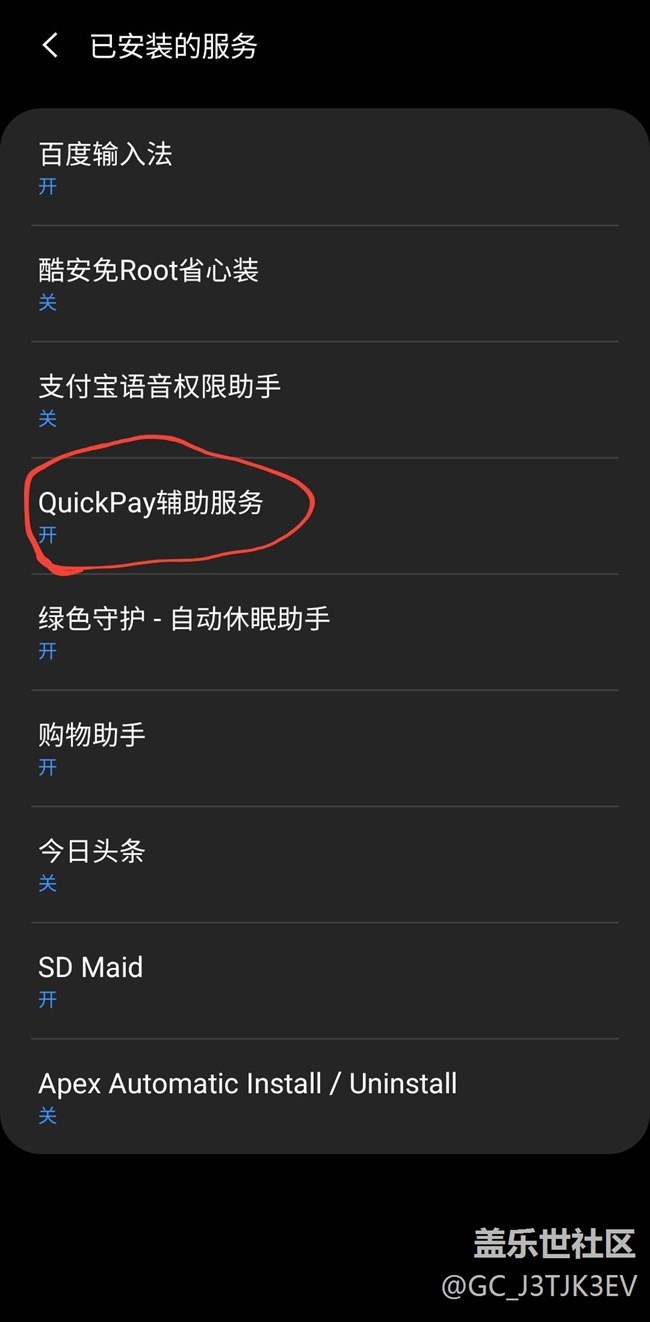Open Apex Automatic Install / Uninstall
This screenshot has width=650, height=1322.
[x=325, y=1097]
